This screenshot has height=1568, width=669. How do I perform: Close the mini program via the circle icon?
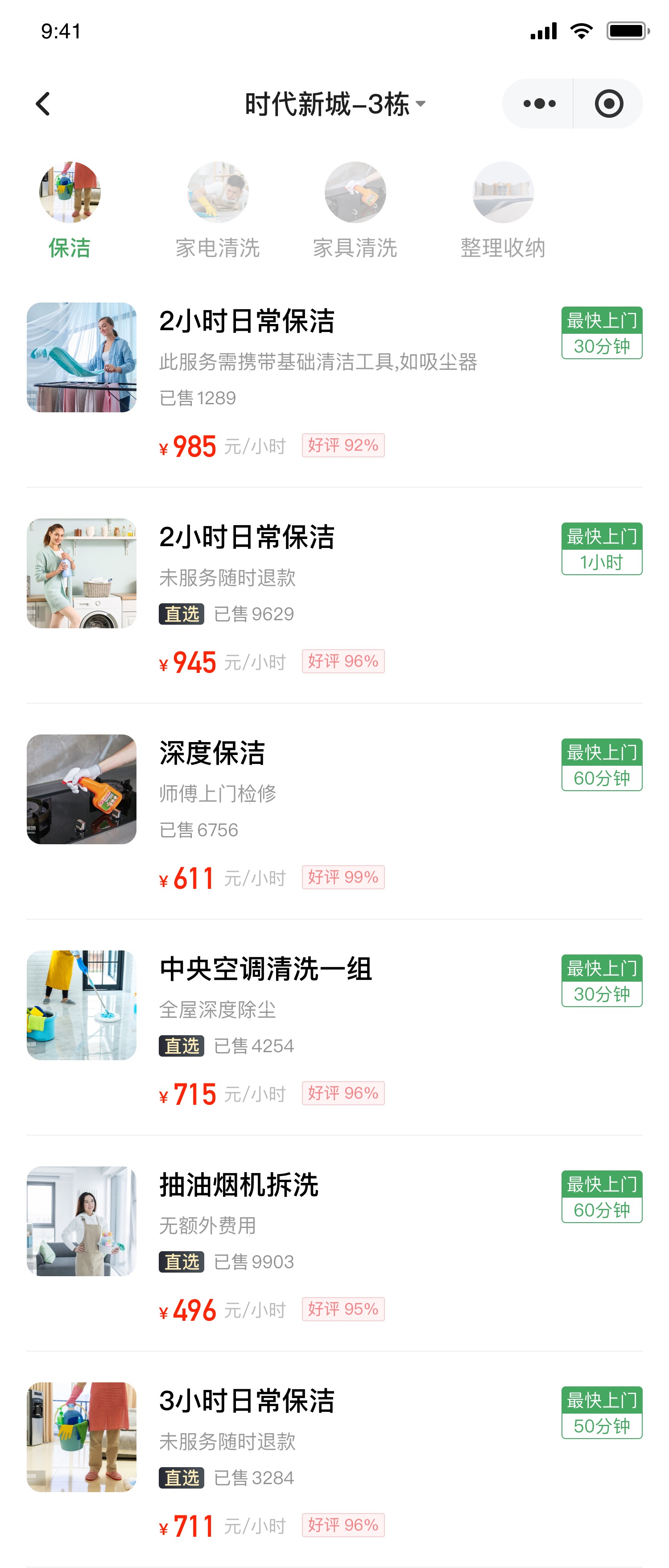(609, 104)
